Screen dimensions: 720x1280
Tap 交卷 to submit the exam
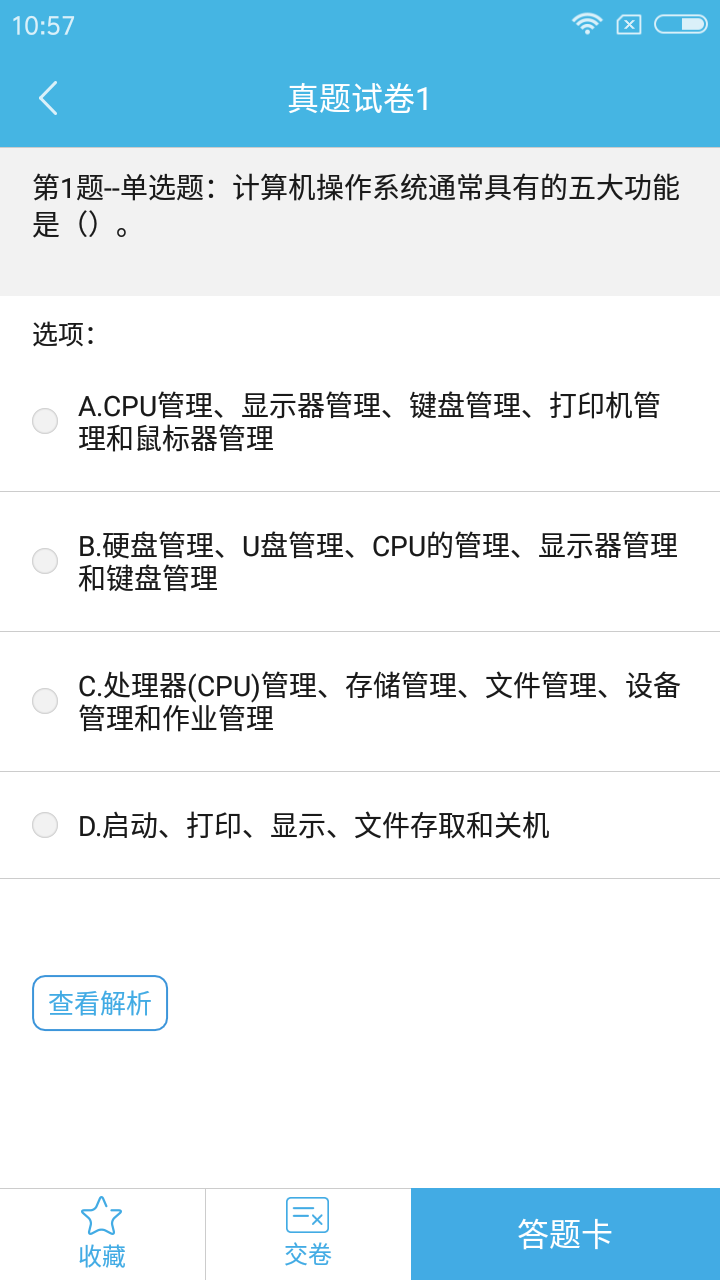pos(307,1256)
